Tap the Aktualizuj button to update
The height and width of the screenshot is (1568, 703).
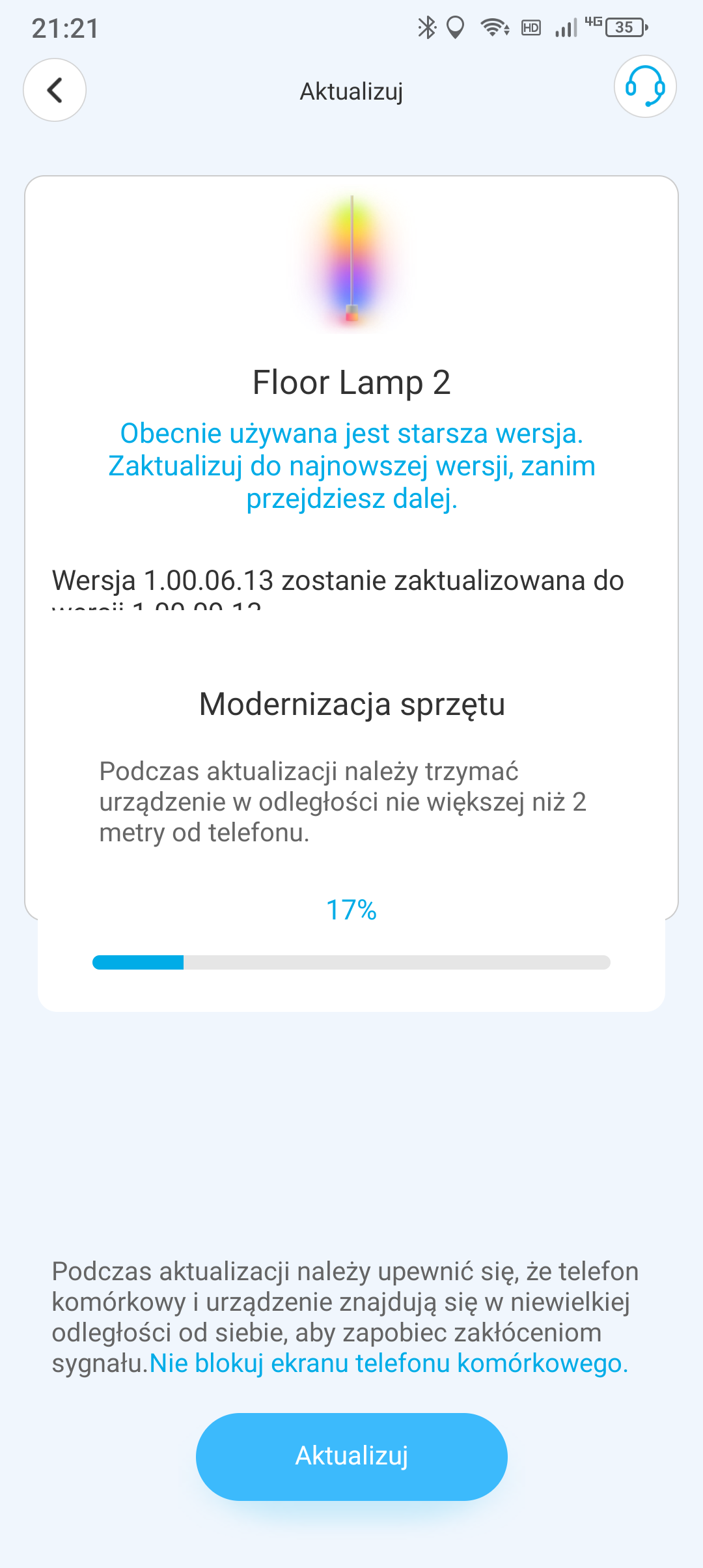351,1456
